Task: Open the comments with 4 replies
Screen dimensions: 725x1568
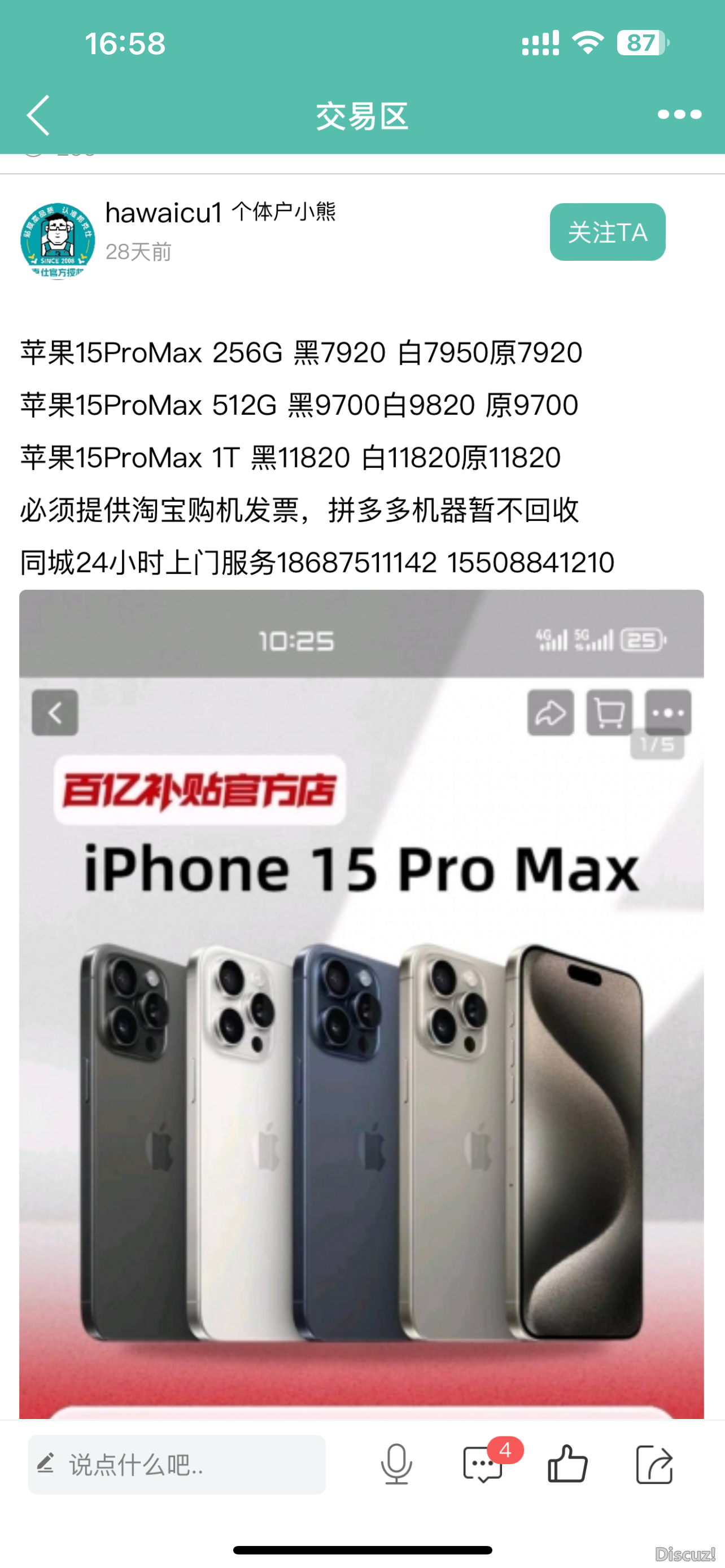Action: (483, 1464)
